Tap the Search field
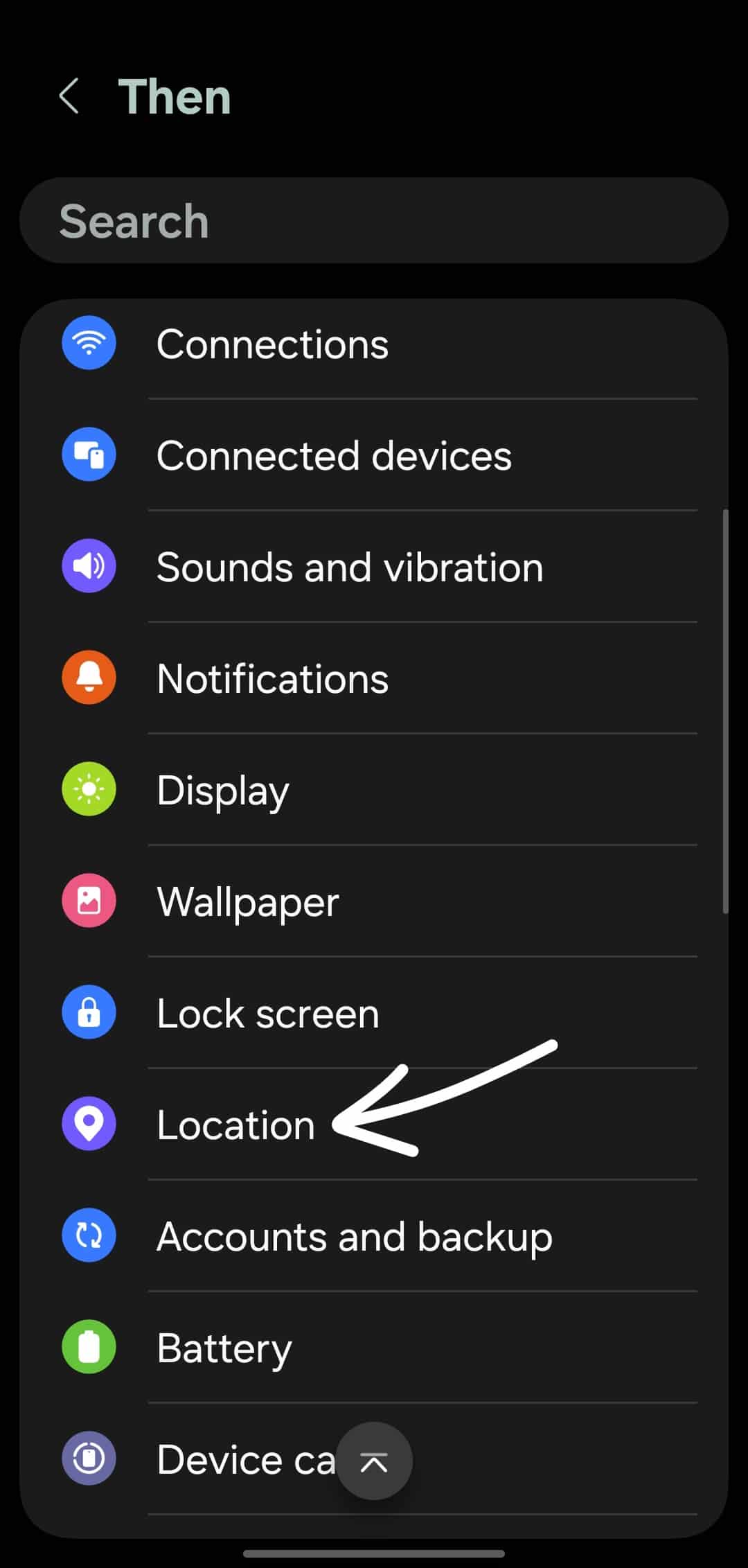The image size is (748, 1568). click(x=374, y=221)
